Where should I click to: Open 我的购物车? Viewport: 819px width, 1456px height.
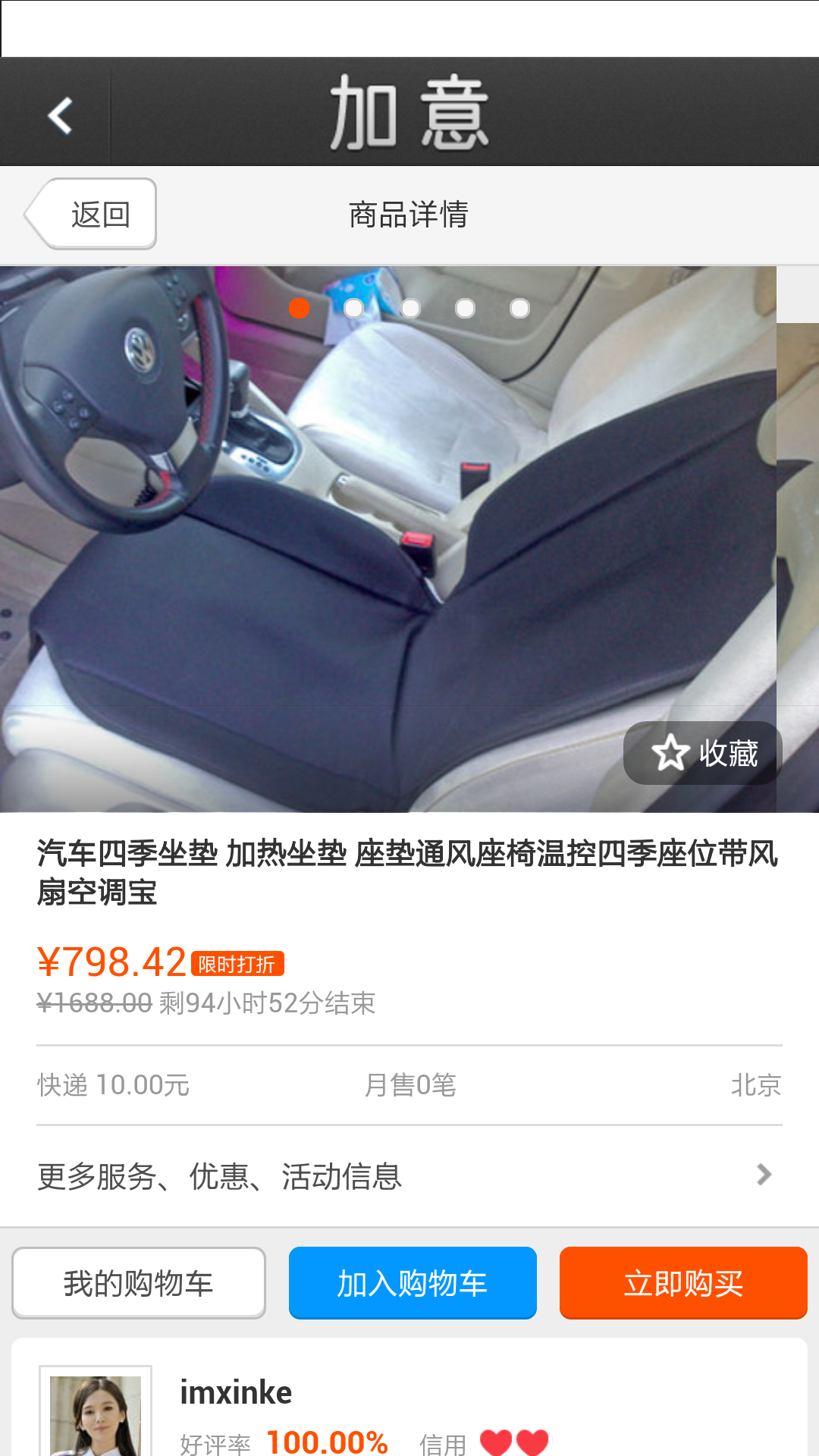[x=139, y=1283]
